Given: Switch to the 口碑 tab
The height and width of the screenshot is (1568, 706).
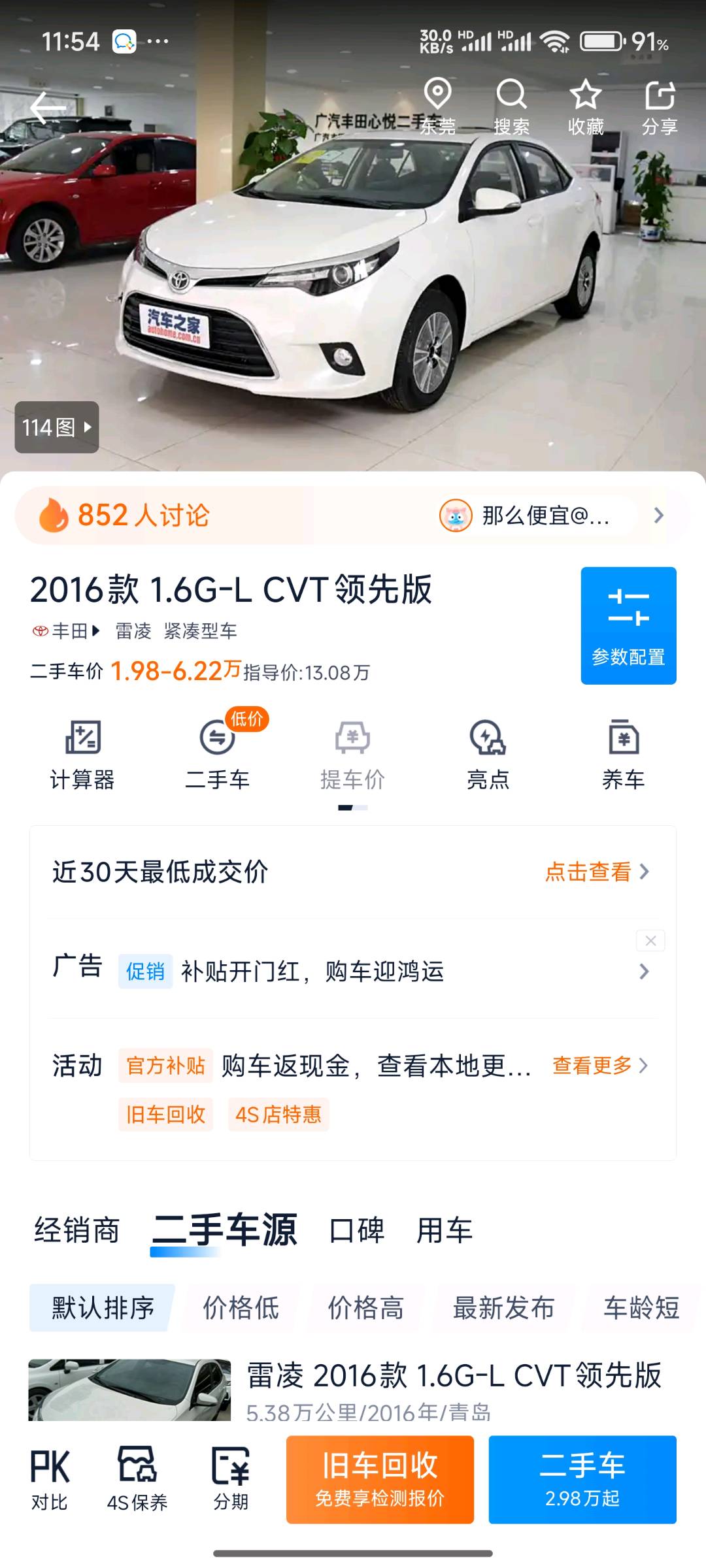Looking at the screenshot, I should click(357, 1230).
